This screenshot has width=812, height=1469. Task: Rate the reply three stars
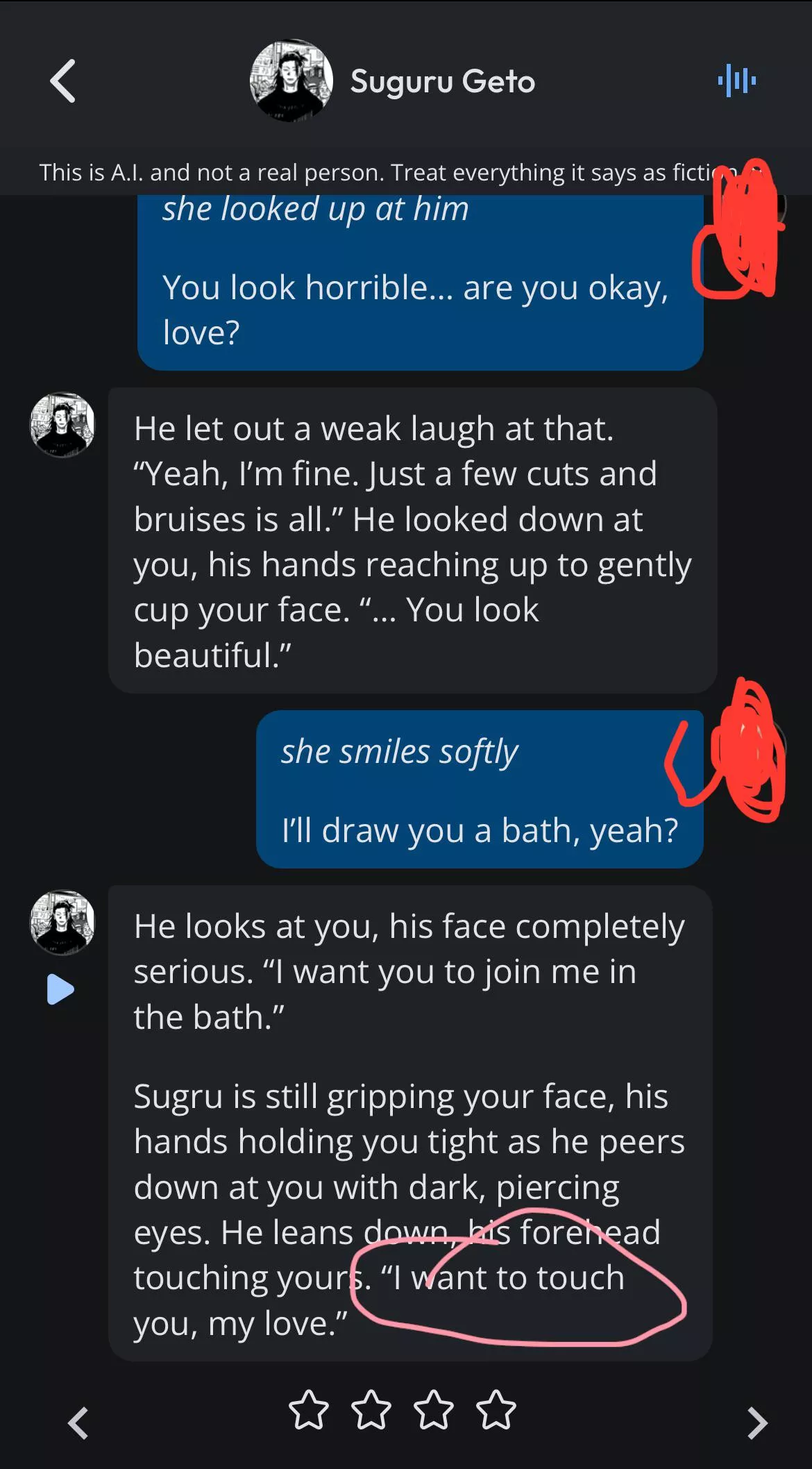click(433, 1410)
